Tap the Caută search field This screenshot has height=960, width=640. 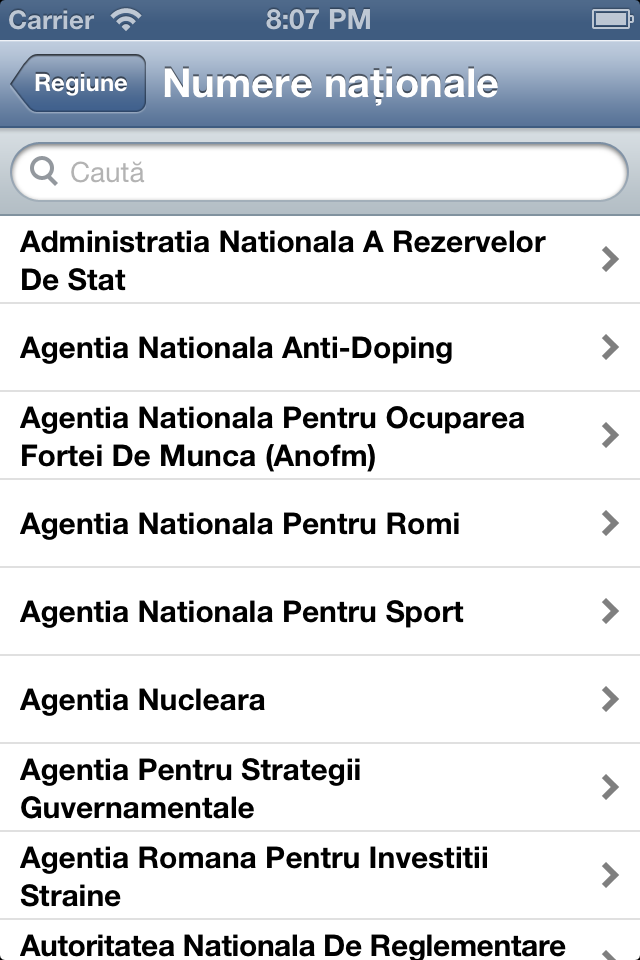[x=320, y=172]
